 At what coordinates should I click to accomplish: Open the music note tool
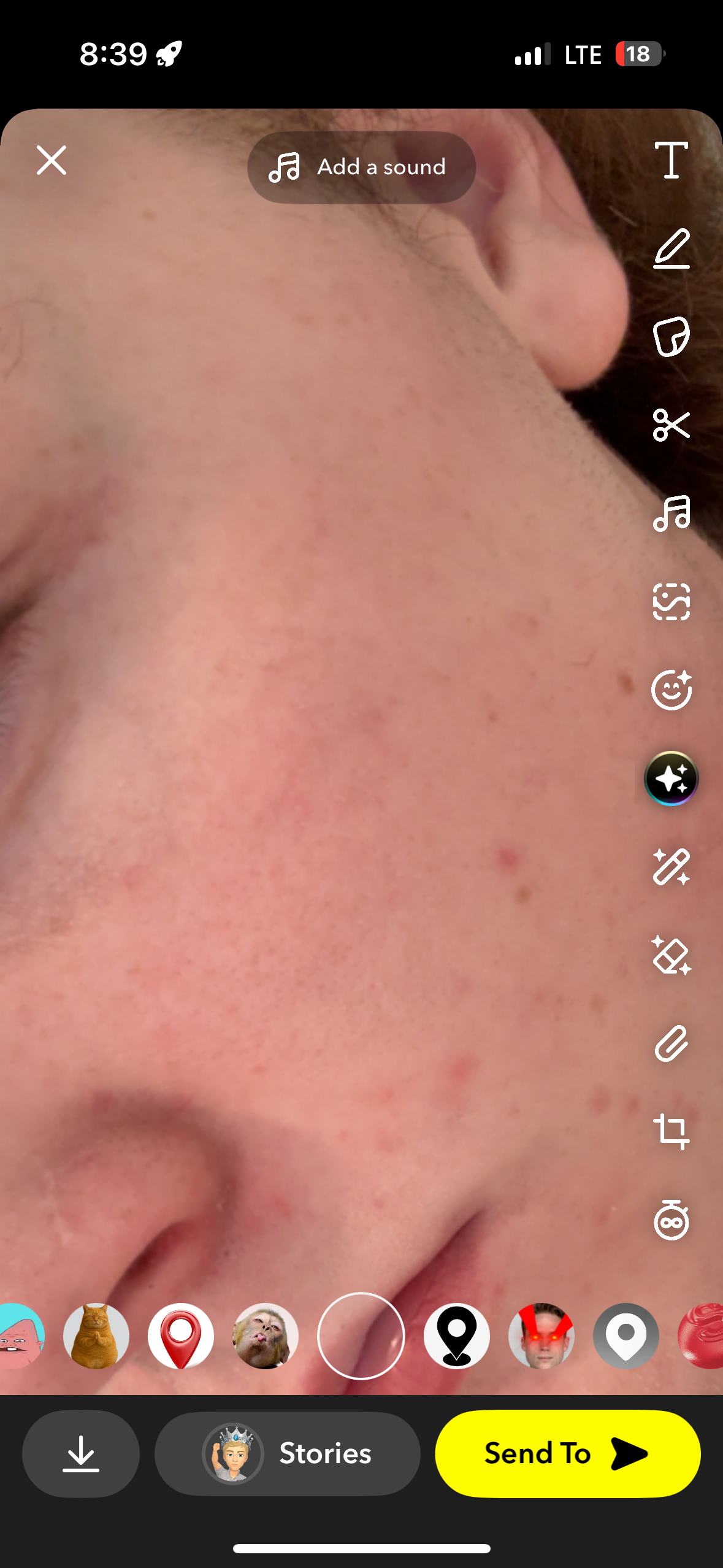[671, 513]
